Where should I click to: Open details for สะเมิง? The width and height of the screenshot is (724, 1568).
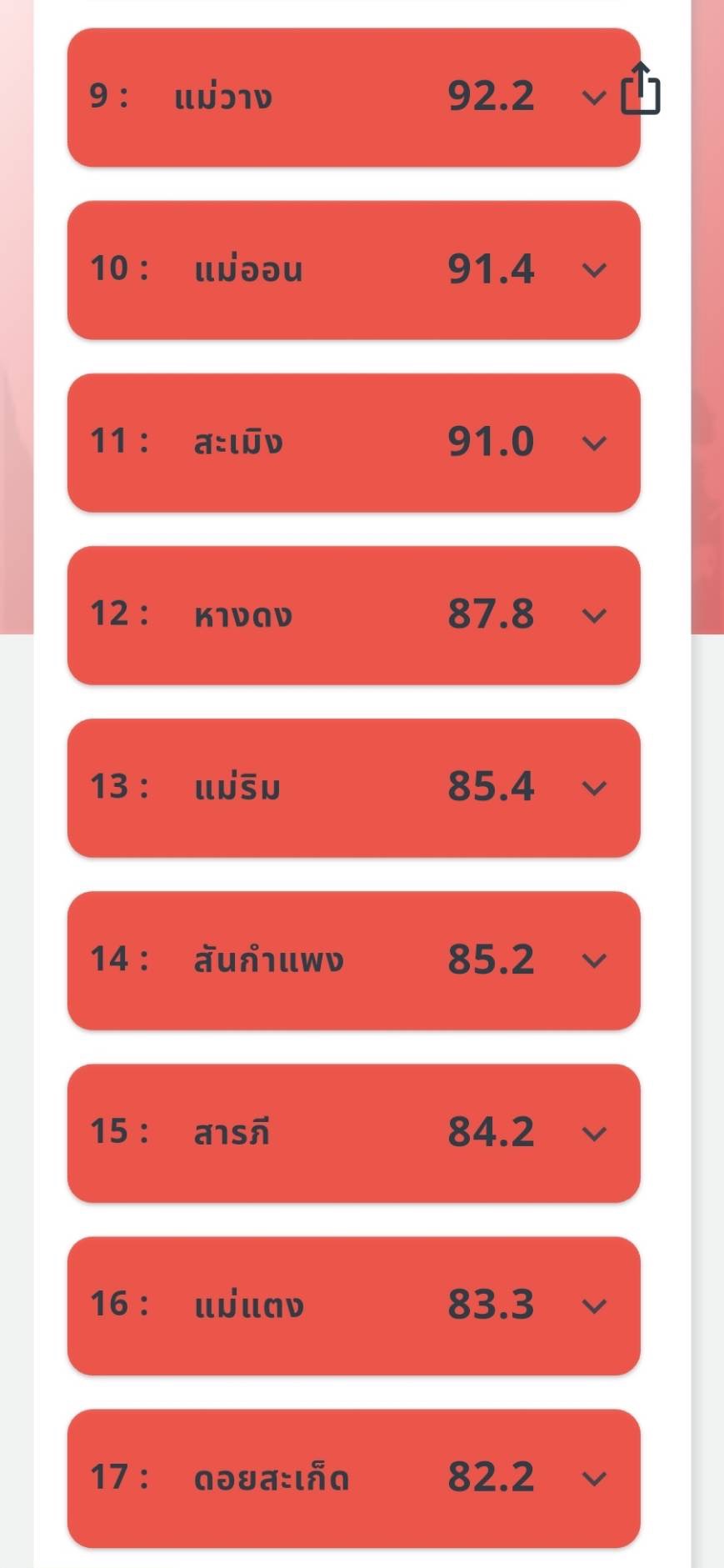tap(593, 443)
